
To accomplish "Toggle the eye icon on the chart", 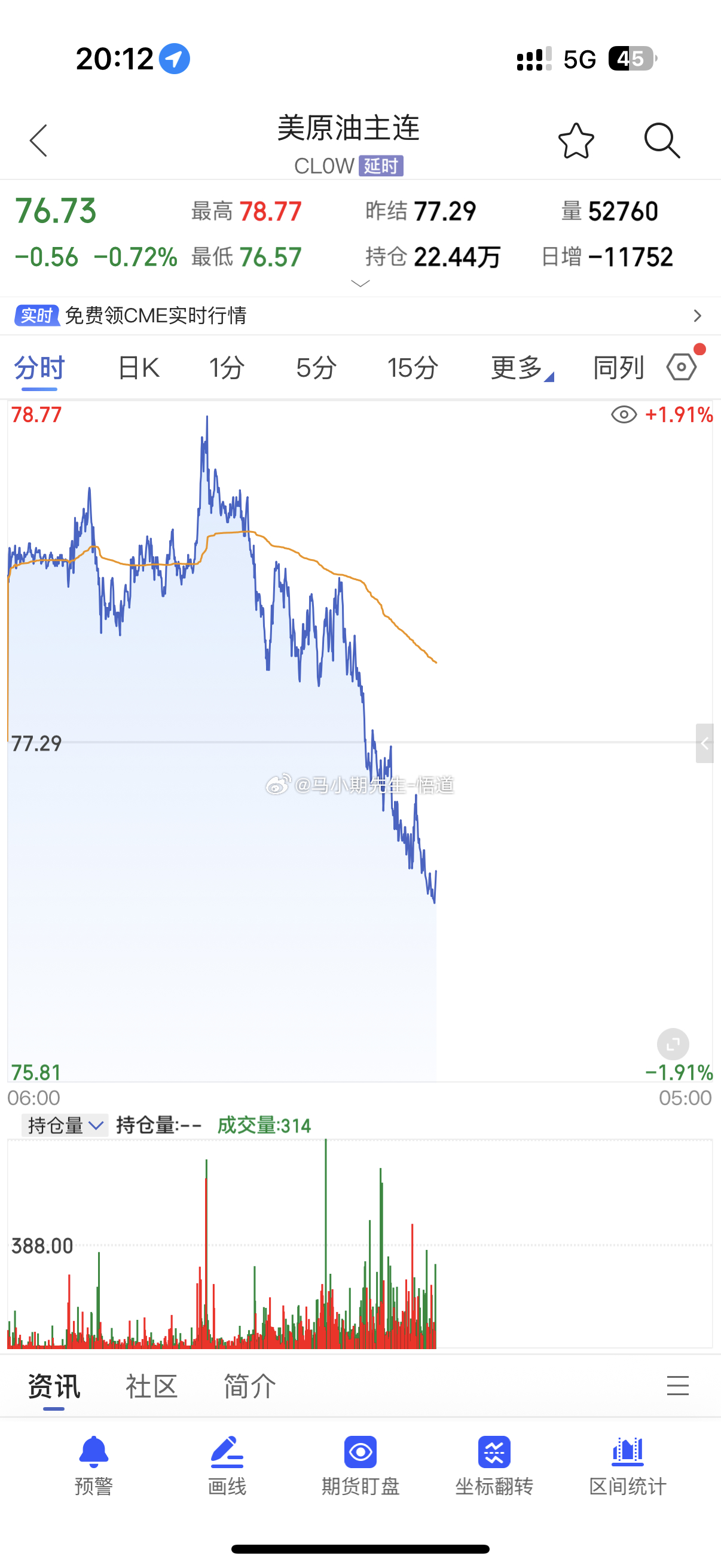I will [624, 415].
